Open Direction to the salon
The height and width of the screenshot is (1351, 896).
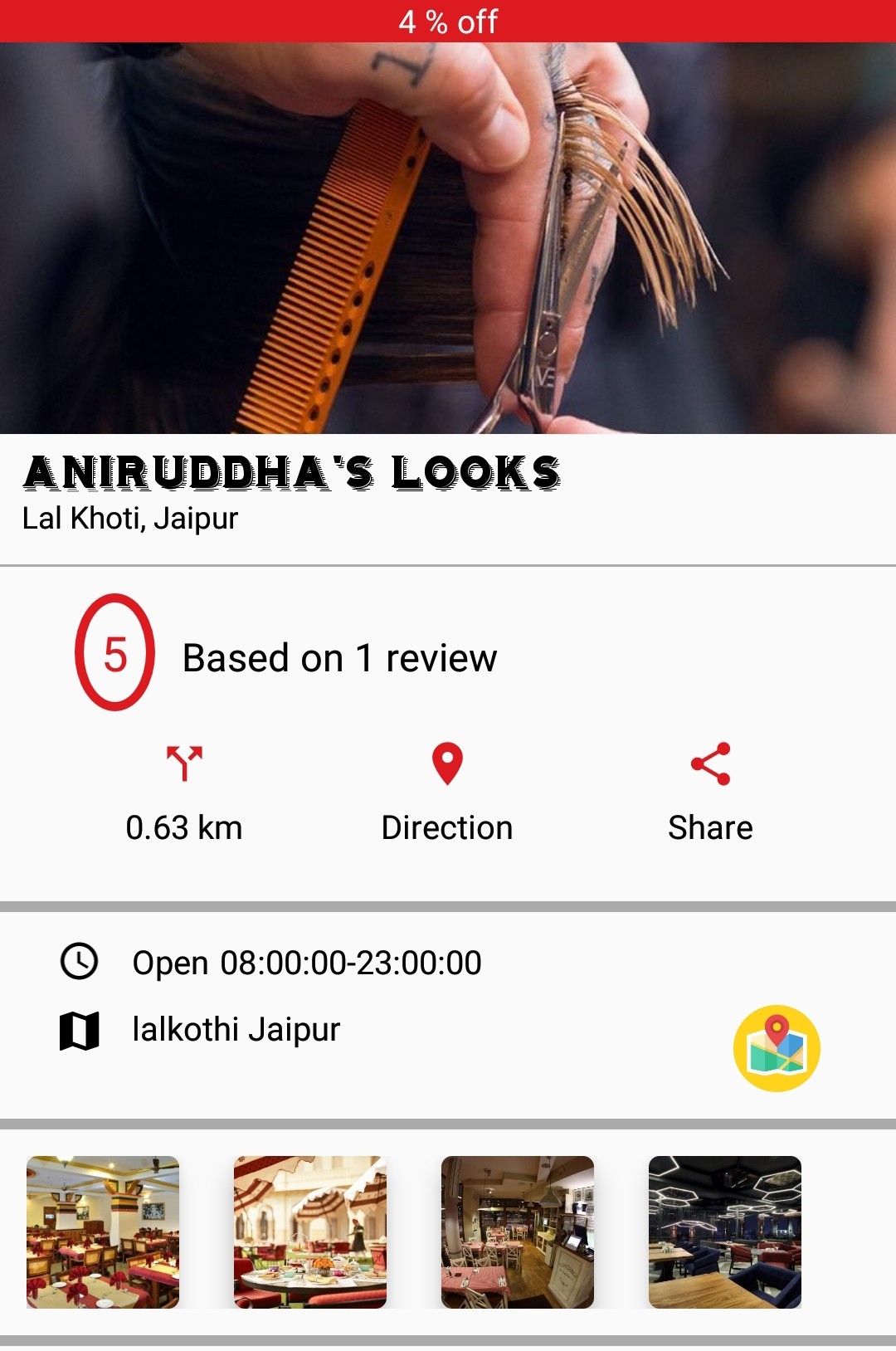(x=447, y=791)
